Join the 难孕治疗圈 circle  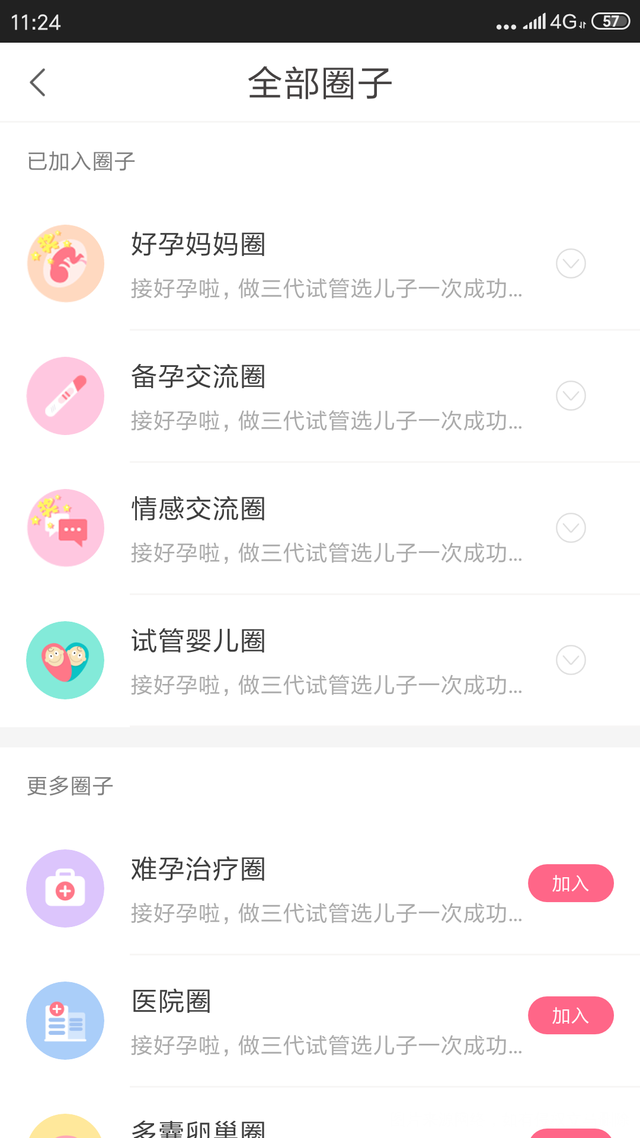point(570,883)
